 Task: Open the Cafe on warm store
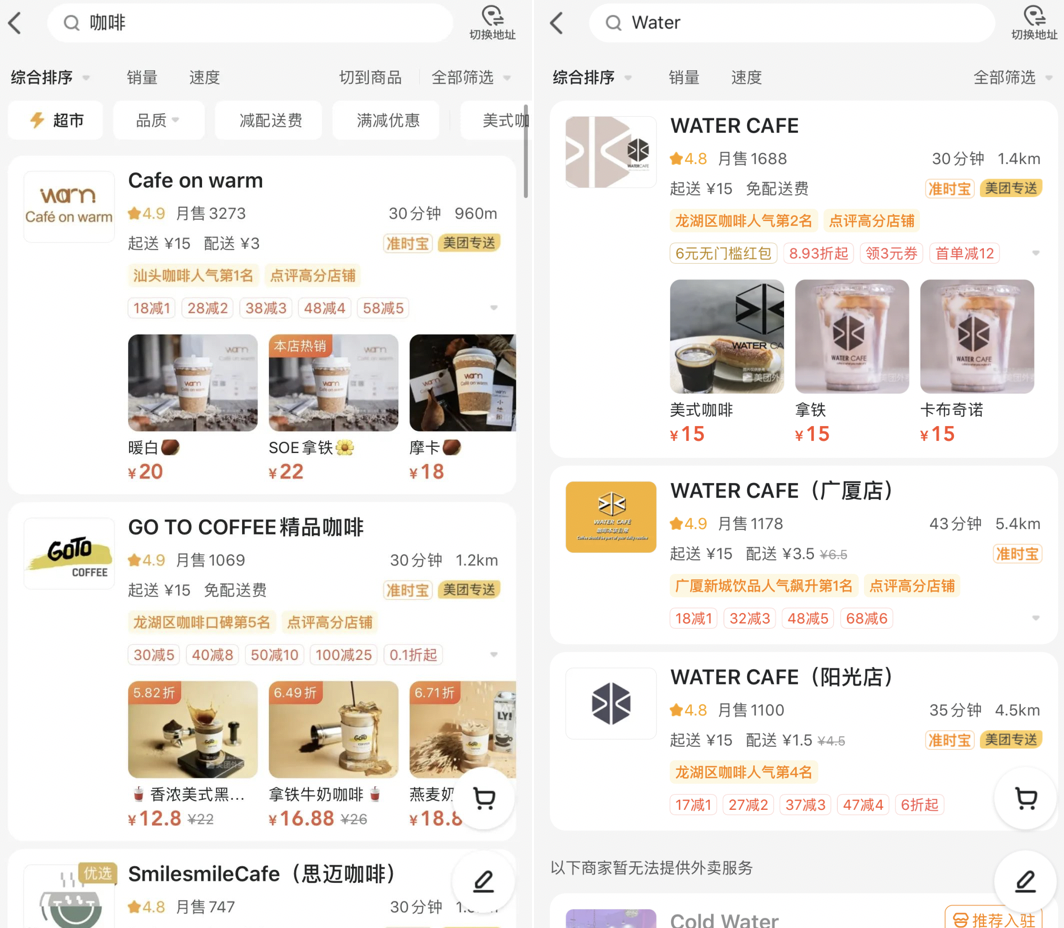coord(195,181)
